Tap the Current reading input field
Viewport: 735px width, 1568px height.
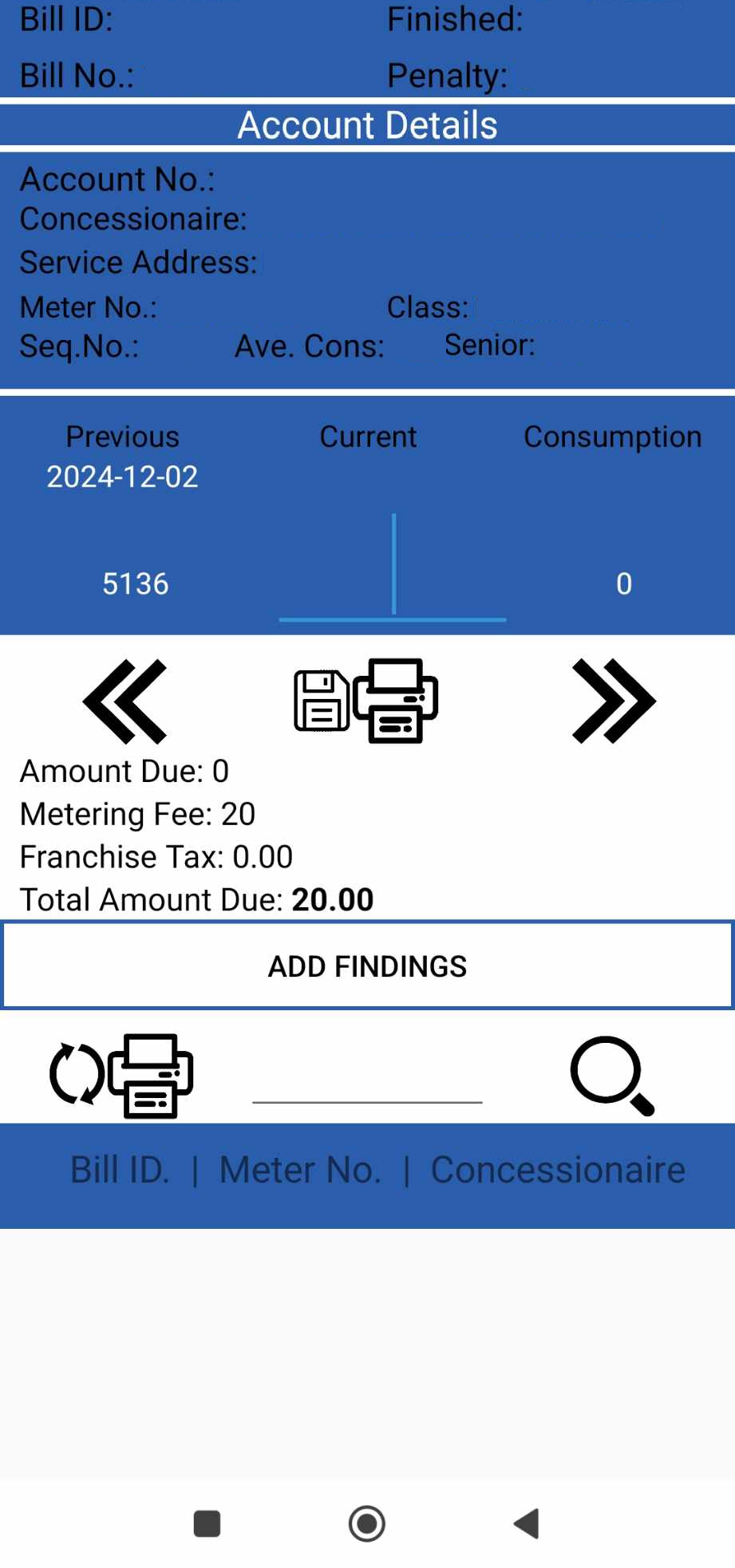click(x=393, y=584)
